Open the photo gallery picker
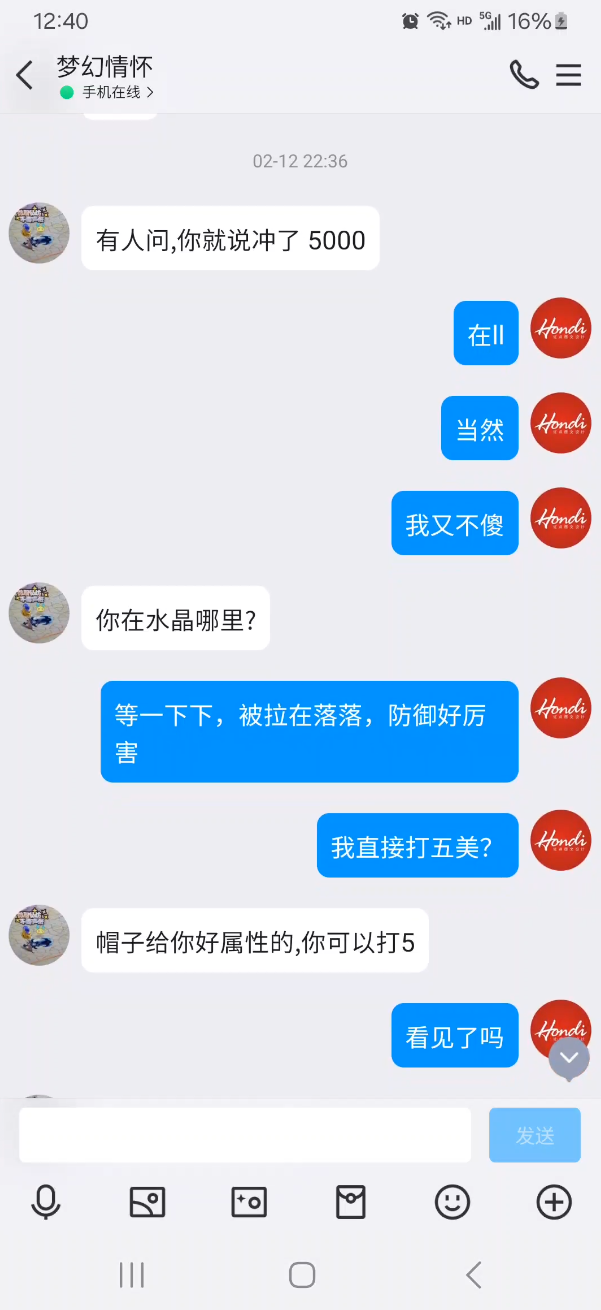601x1310 pixels. [x=148, y=1202]
